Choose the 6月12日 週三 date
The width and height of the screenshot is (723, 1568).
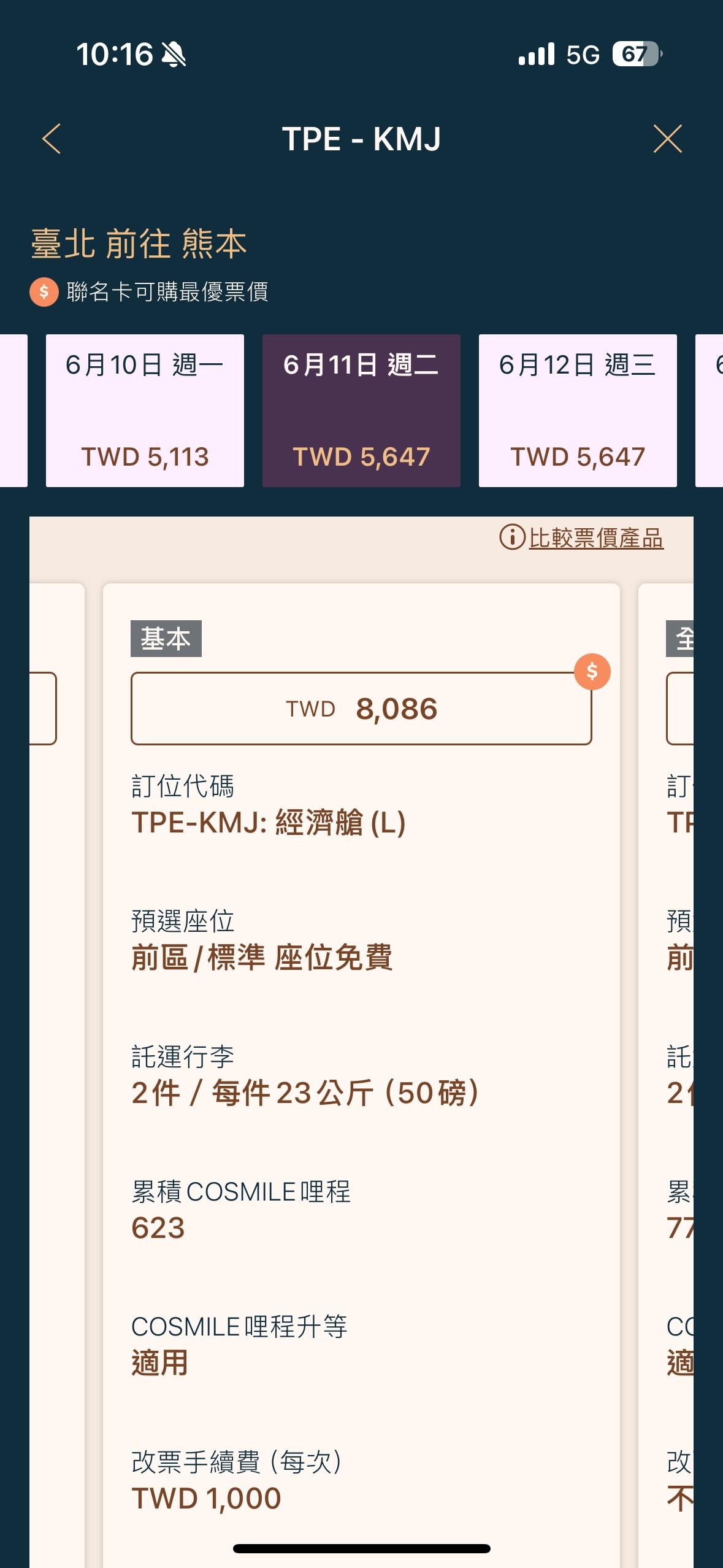[x=577, y=410]
